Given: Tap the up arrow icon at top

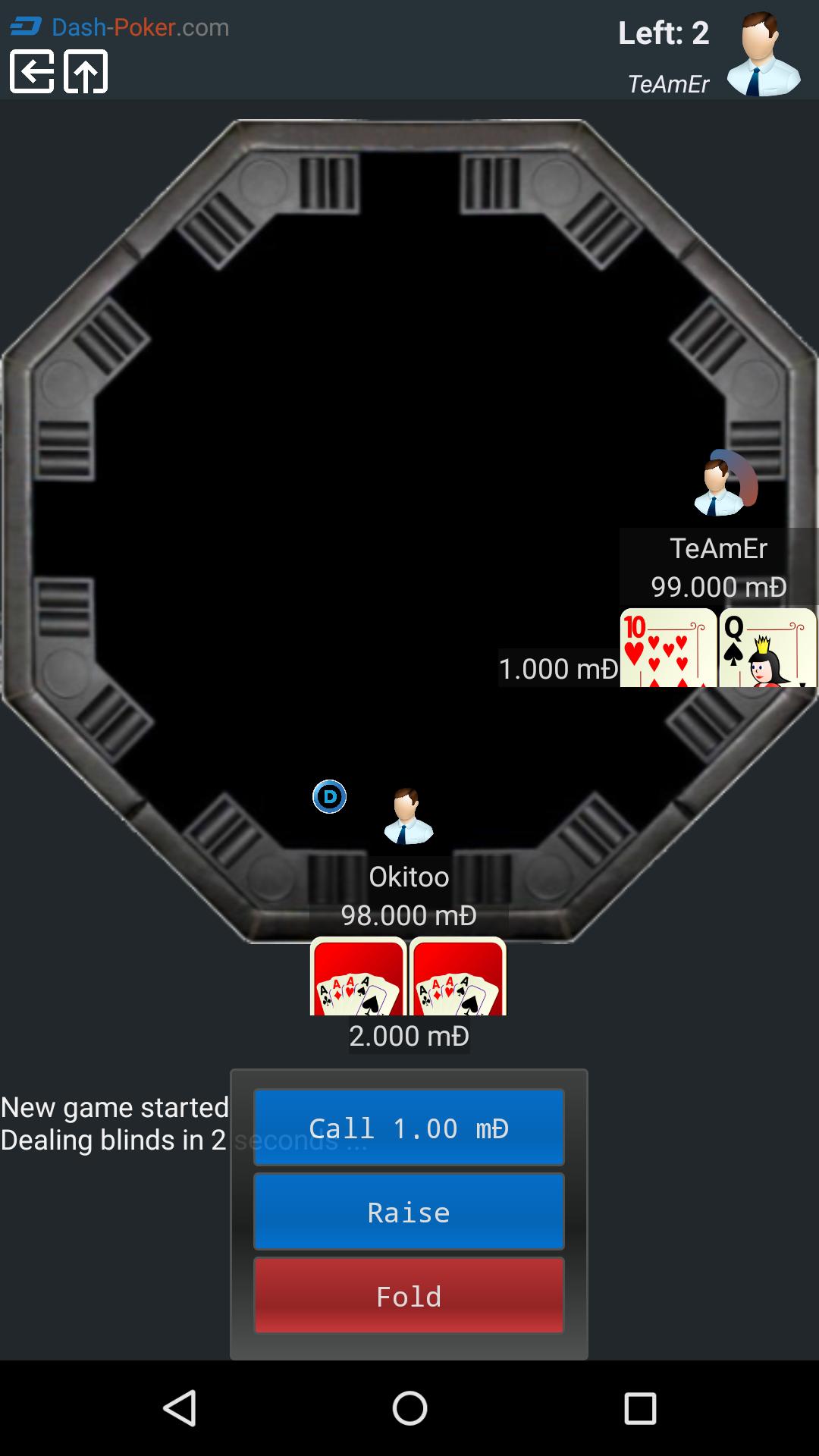Looking at the screenshot, I should tap(86, 72).
